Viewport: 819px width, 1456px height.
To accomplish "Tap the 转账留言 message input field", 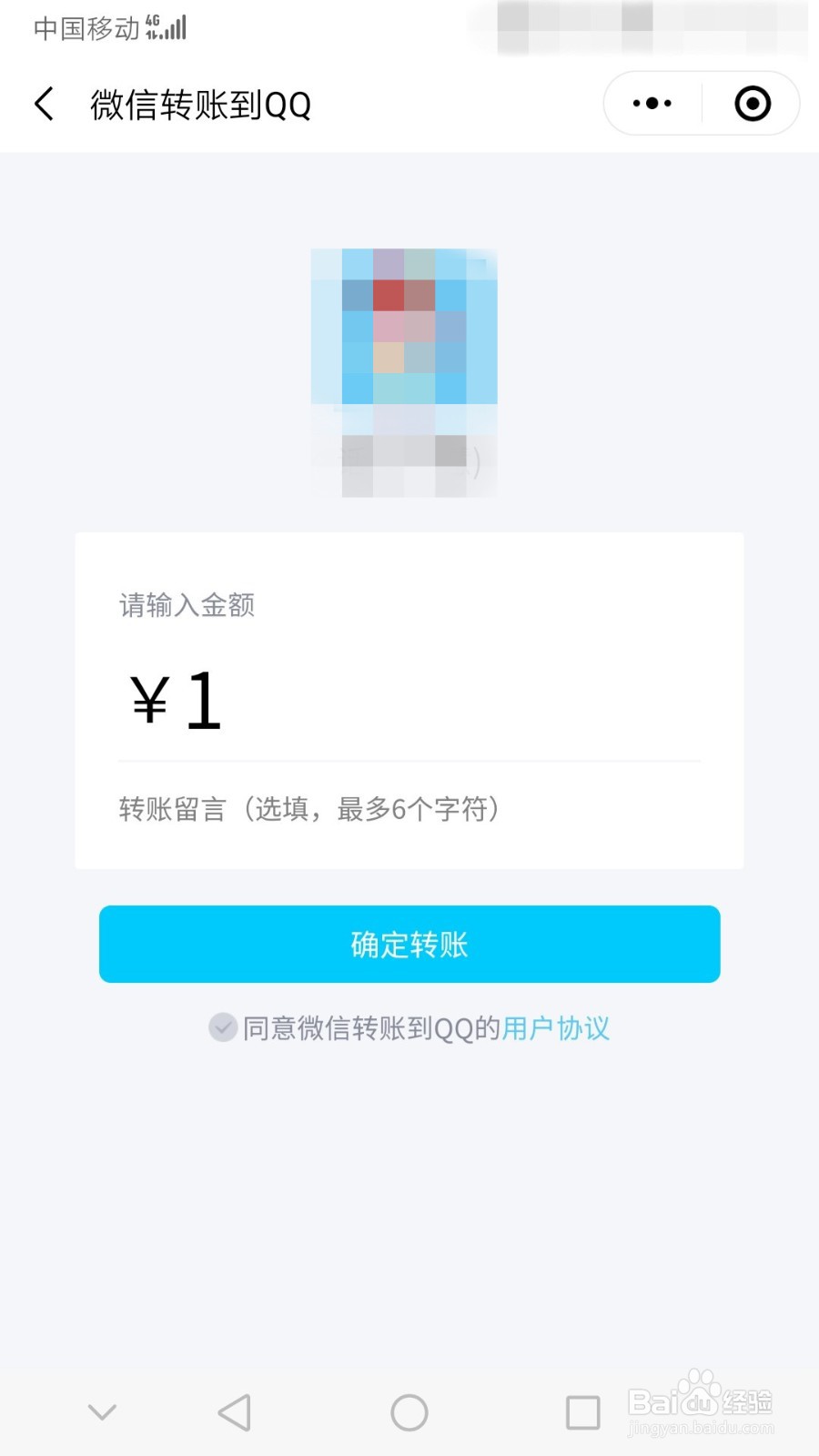I will click(309, 808).
